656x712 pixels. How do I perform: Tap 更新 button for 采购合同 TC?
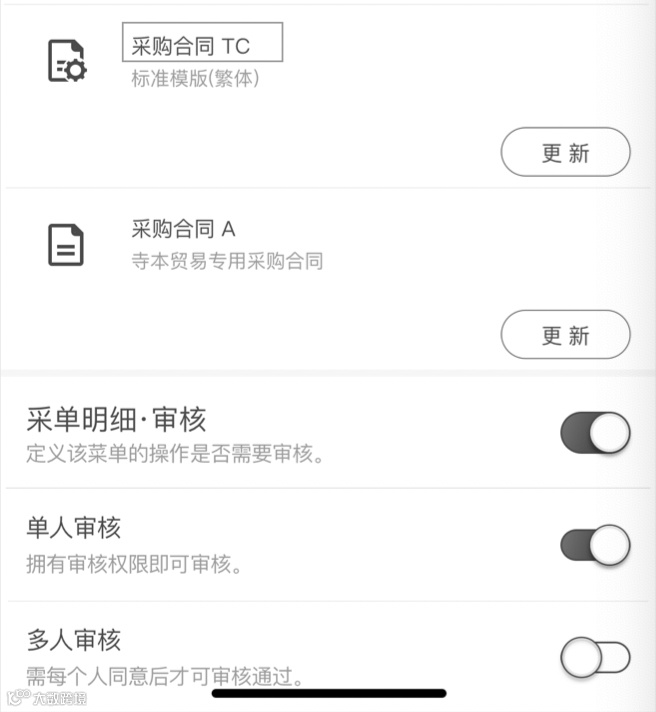pyautogui.click(x=565, y=153)
